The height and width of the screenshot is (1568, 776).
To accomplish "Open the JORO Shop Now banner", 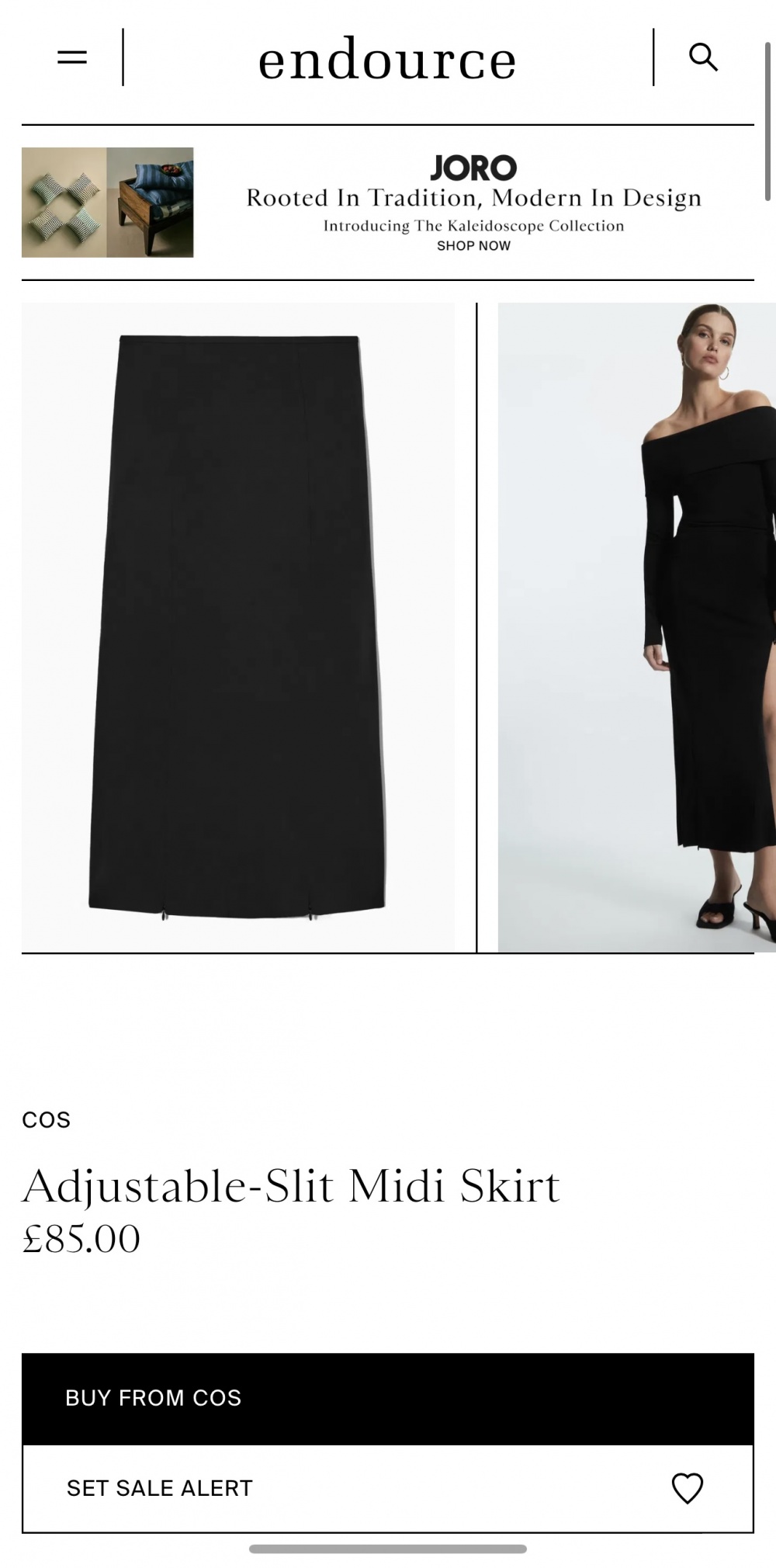I will pyautogui.click(x=473, y=245).
